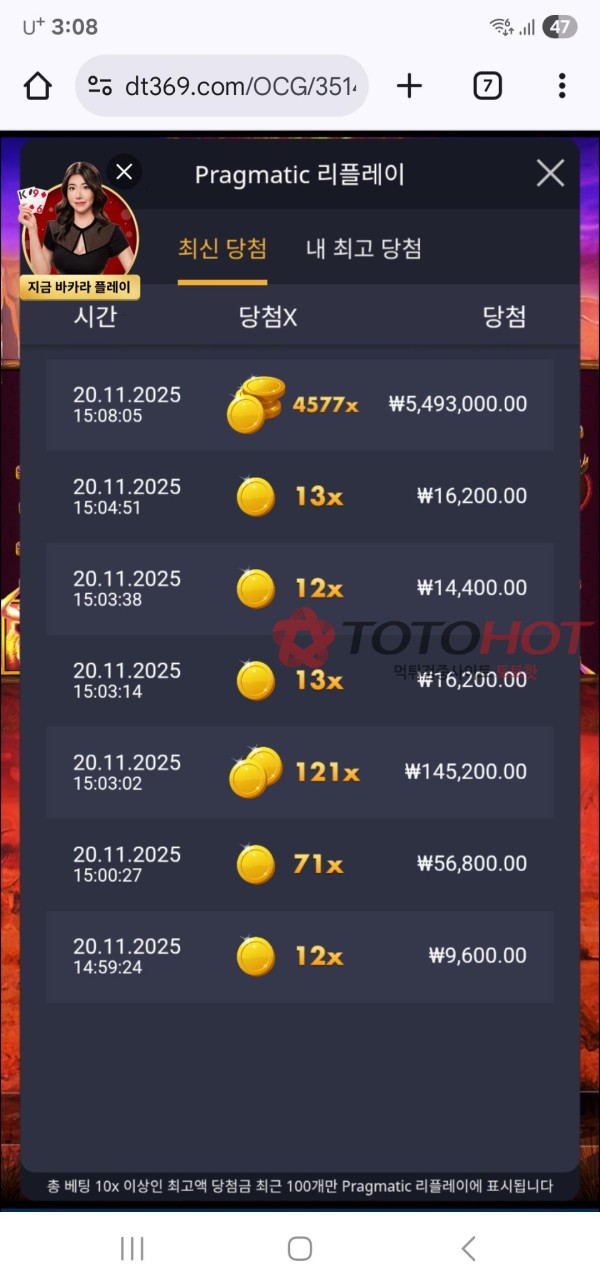
Task: Replay the 12x win at 14:59:24
Action: tap(300, 956)
